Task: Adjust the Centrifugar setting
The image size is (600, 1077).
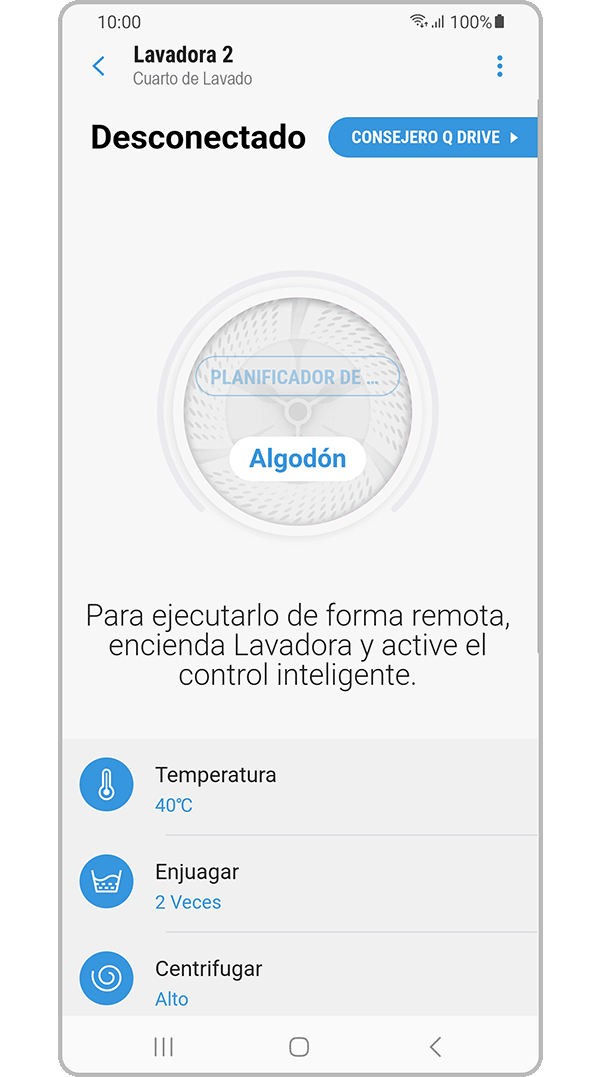Action: pos(300,982)
